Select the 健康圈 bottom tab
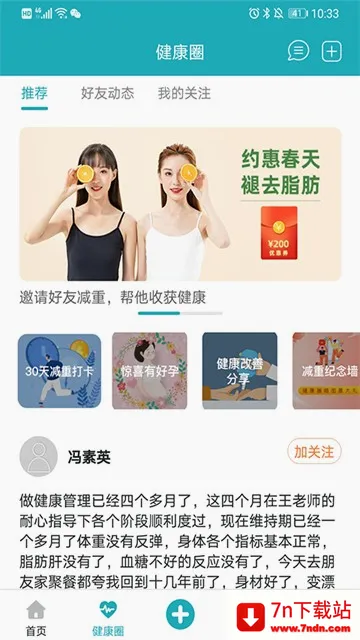The image size is (360, 640). point(108,617)
